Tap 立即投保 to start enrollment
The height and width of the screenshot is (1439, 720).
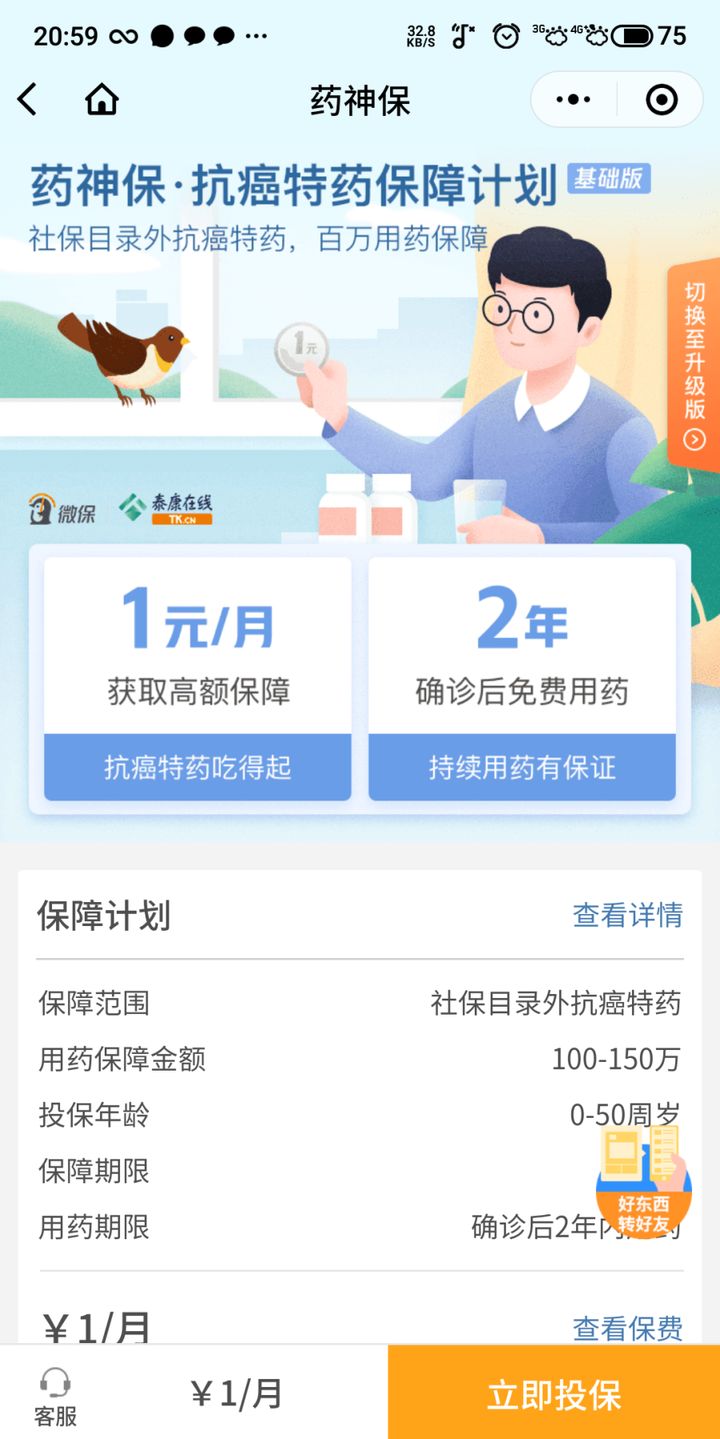pyautogui.click(x=552, y=1390)
